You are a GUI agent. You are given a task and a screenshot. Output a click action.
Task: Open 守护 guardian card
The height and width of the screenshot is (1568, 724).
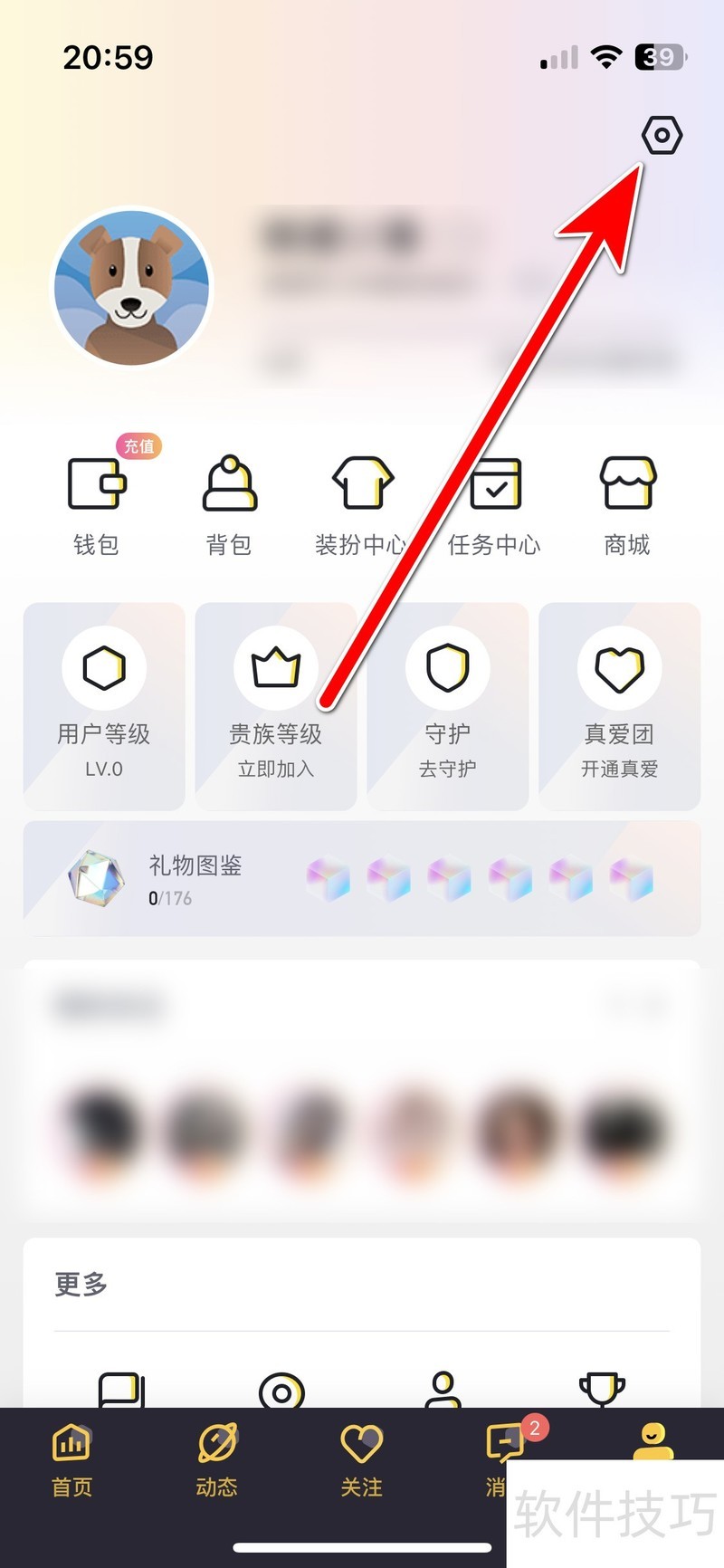448,706
